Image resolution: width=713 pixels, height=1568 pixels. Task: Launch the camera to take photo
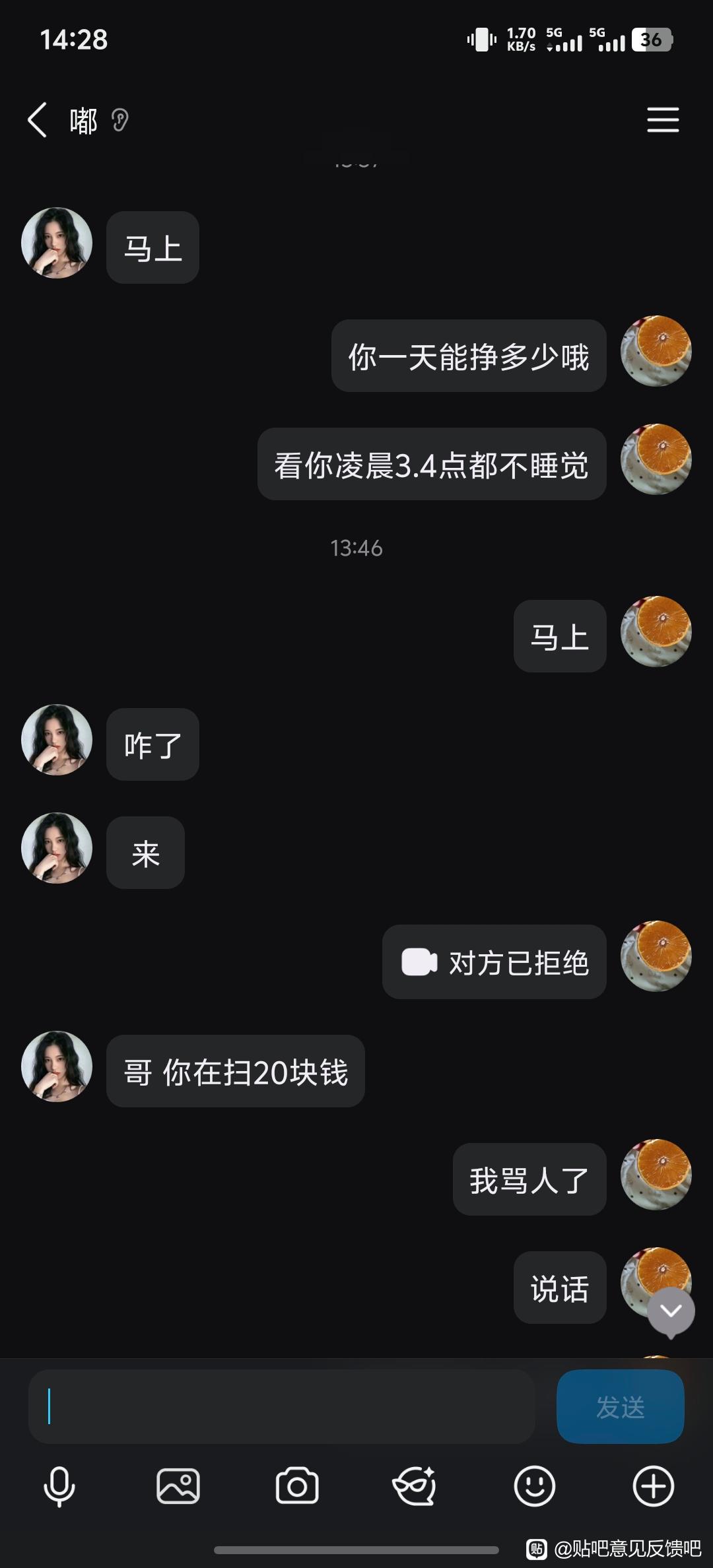(297, 1487)
